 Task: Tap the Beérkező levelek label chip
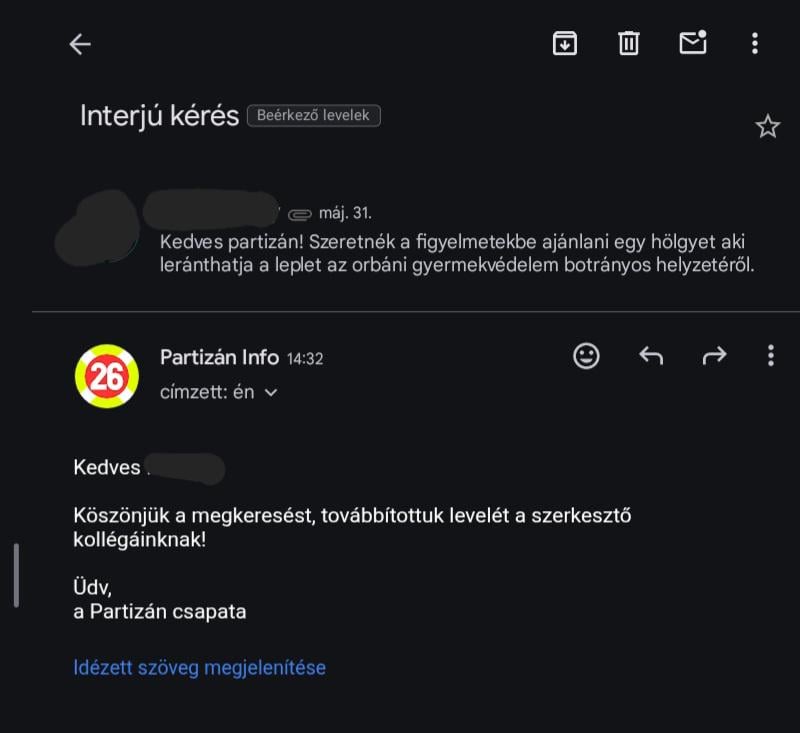point(313,115)
